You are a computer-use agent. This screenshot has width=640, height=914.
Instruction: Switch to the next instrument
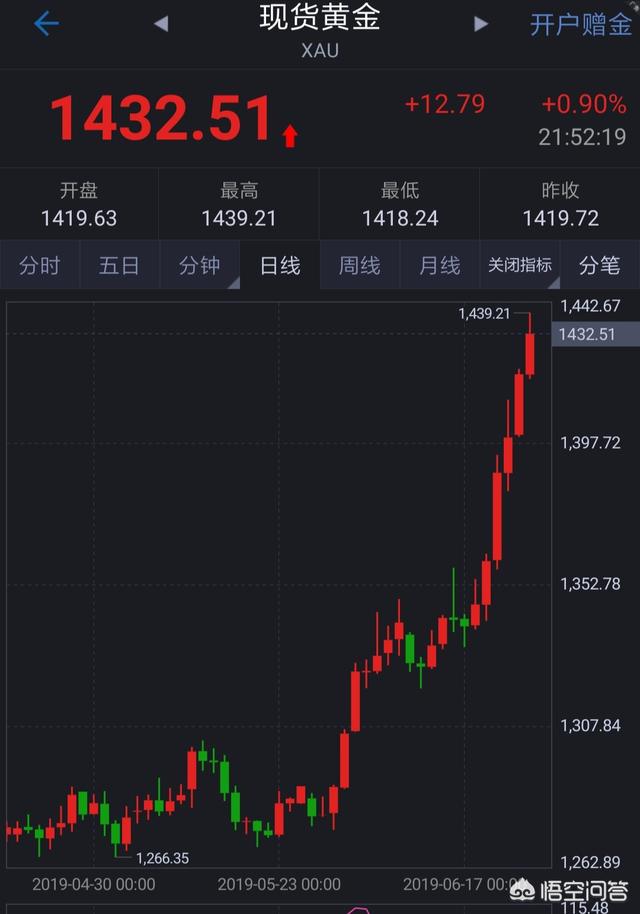click(481, 24)
